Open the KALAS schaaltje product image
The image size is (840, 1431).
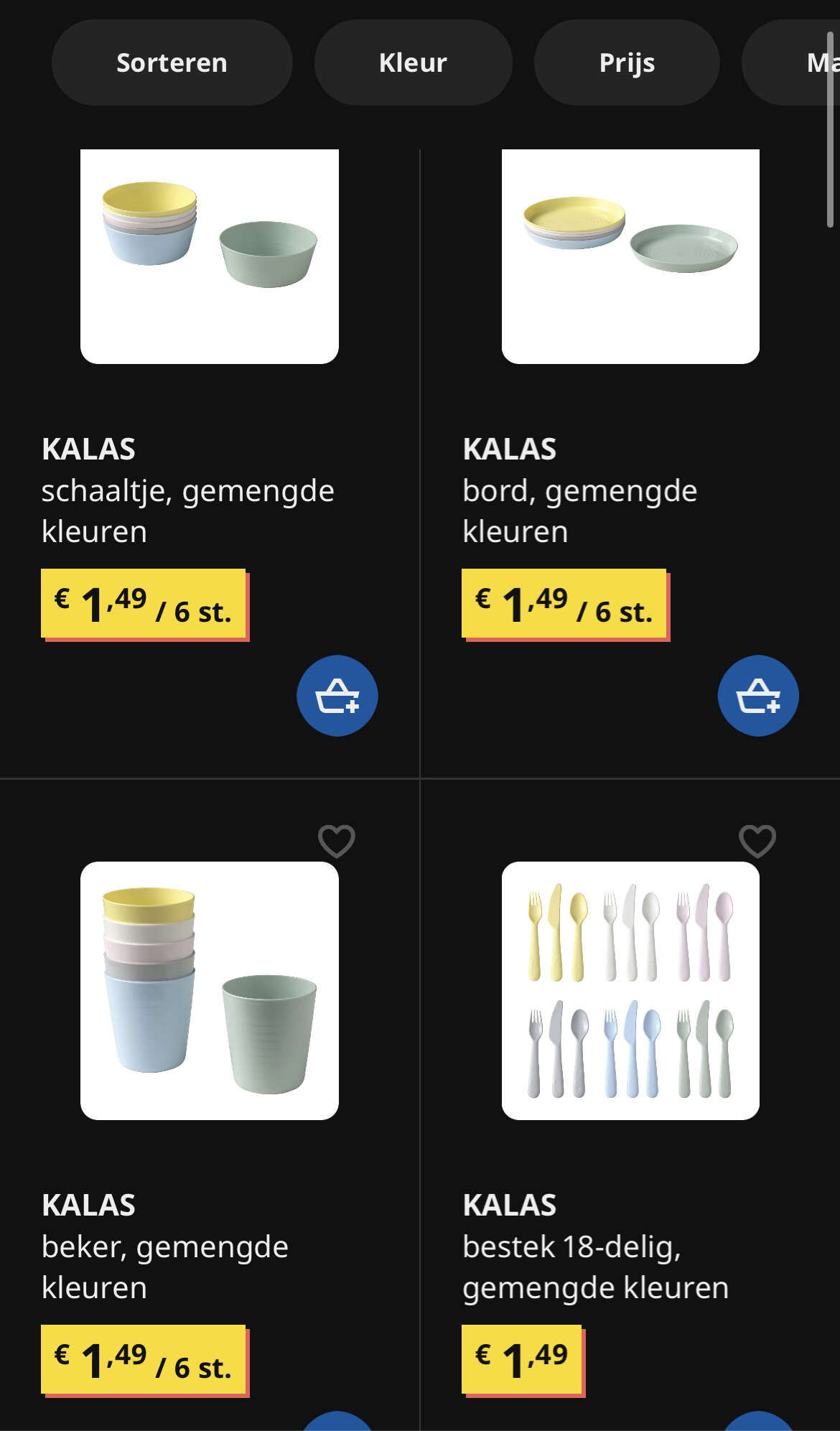pos(209,256)
